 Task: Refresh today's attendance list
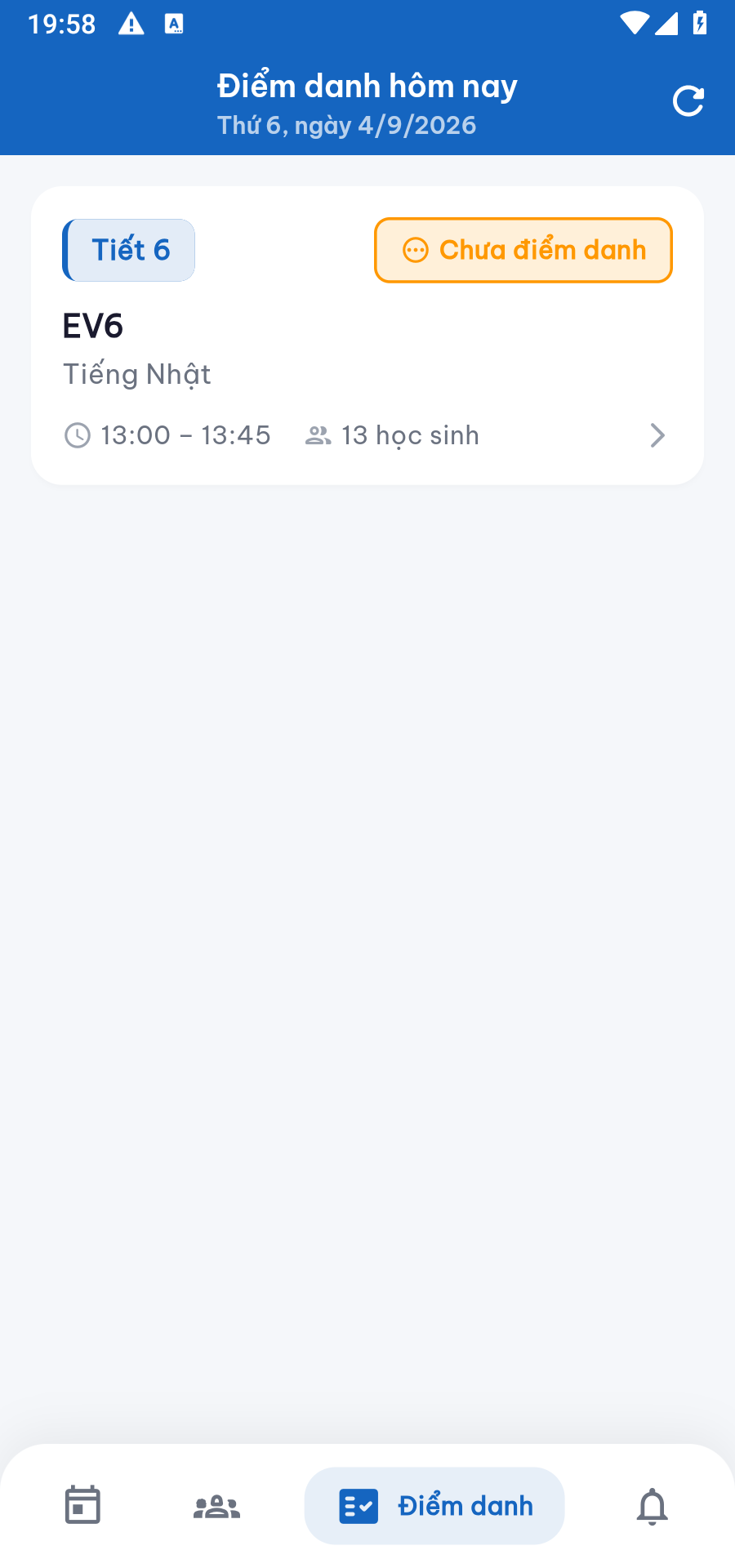coord(688,102)
